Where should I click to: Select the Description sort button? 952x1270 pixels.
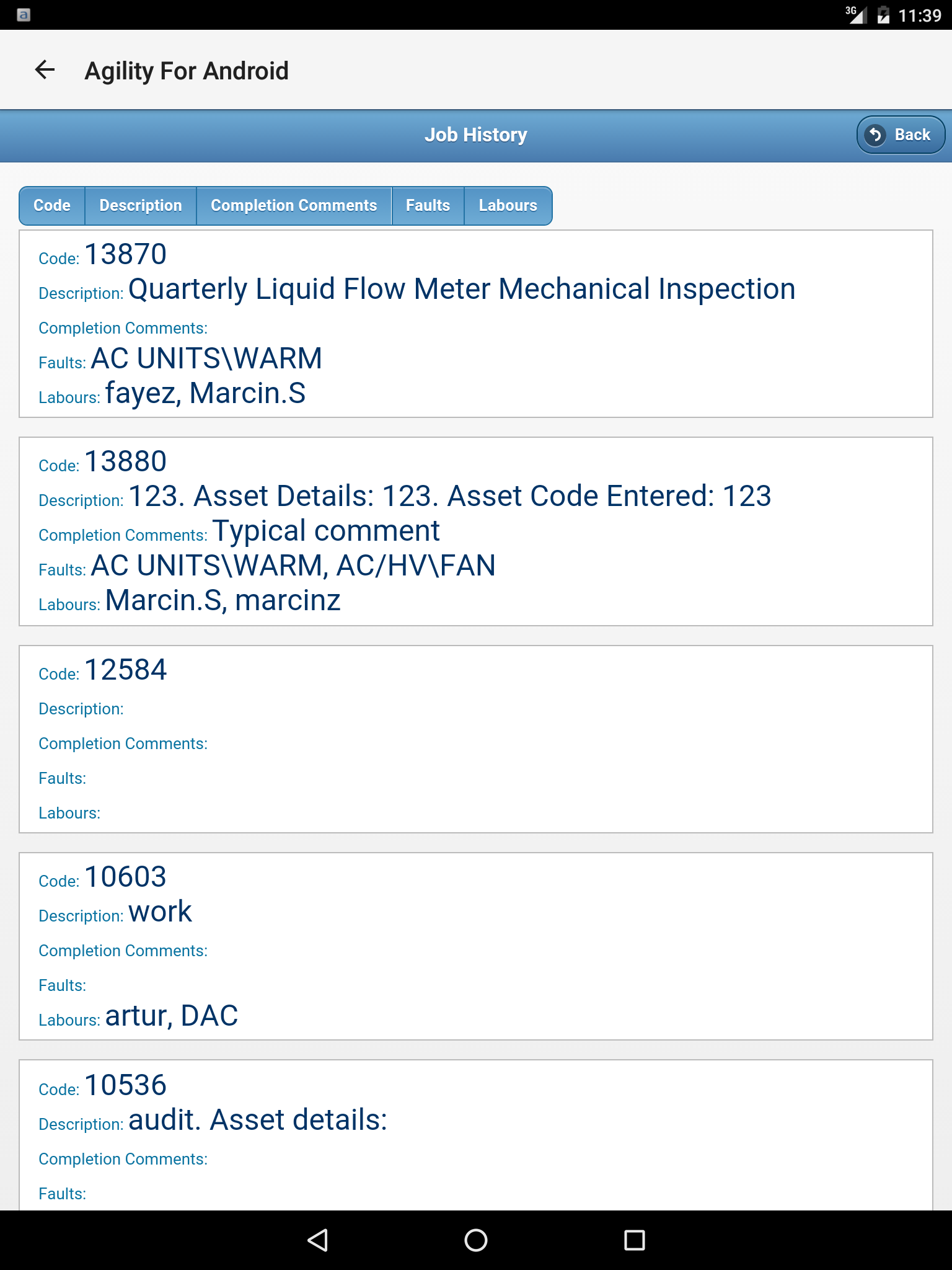[x=141, y=205]
